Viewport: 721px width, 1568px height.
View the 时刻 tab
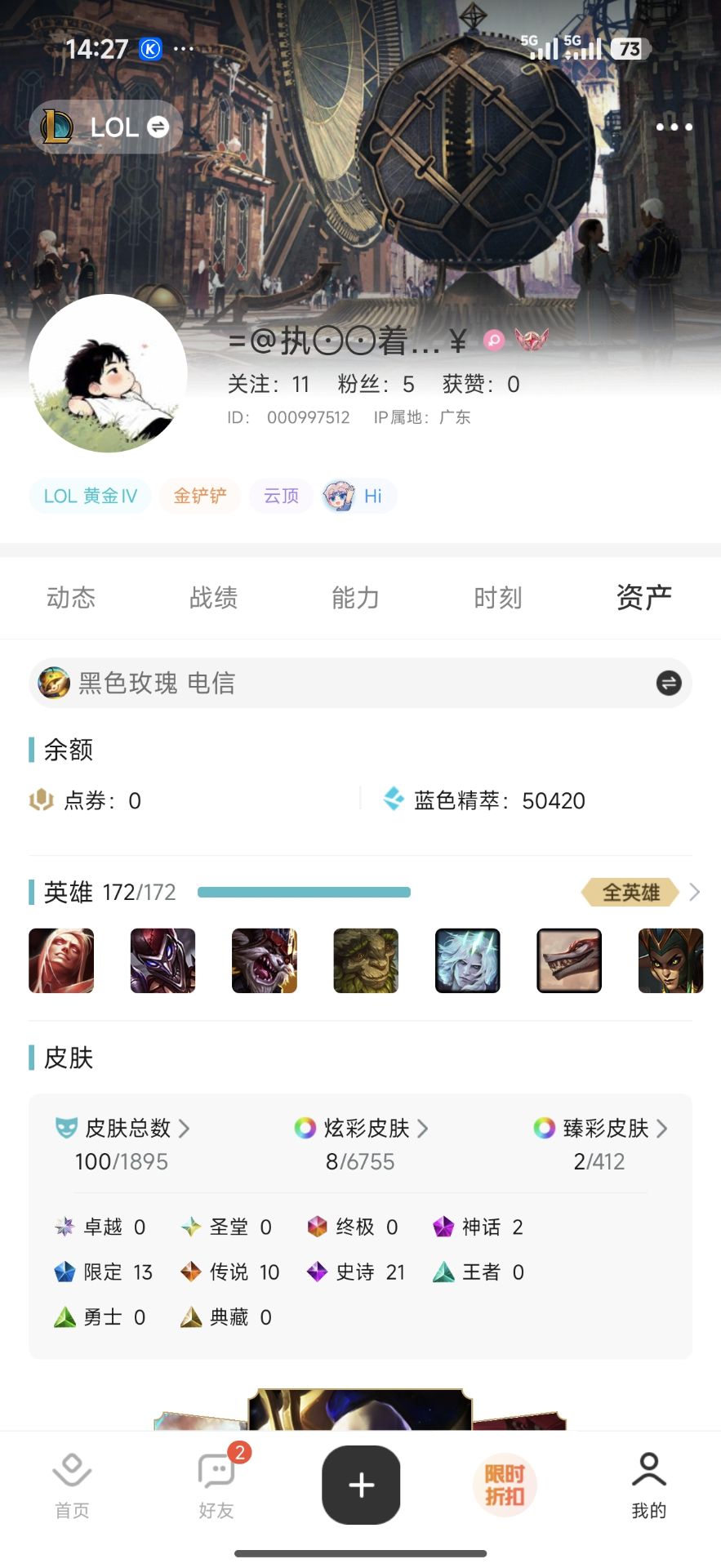click(x=497, y=598)
